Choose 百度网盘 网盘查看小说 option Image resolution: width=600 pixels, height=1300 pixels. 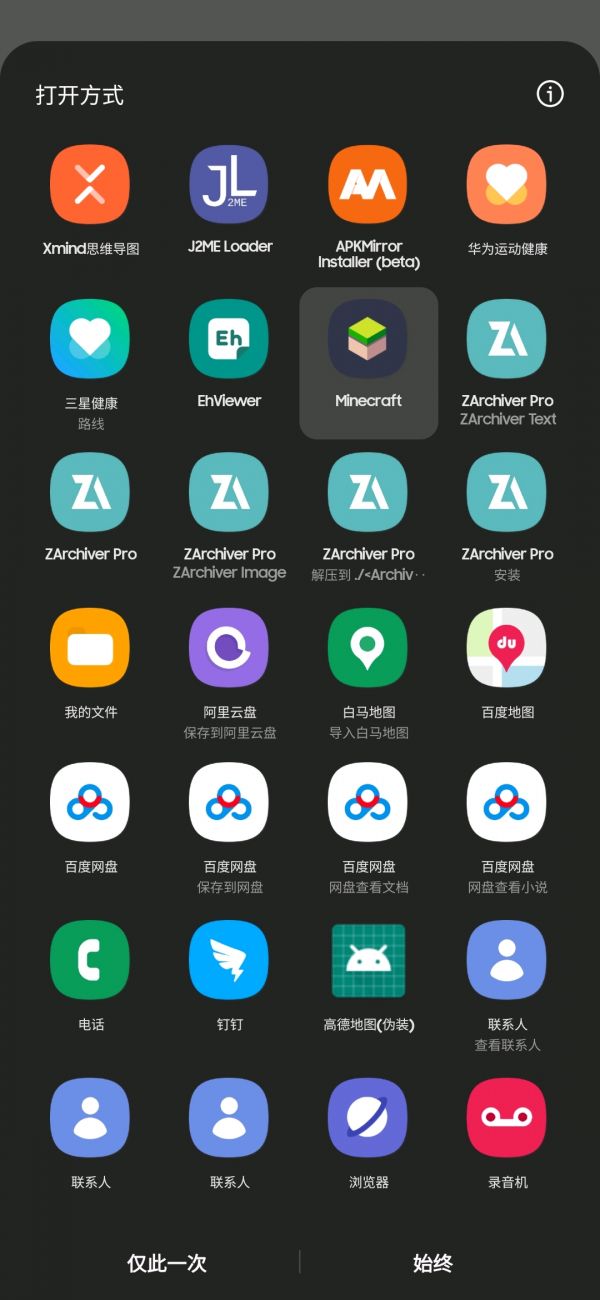click(507, 803)
